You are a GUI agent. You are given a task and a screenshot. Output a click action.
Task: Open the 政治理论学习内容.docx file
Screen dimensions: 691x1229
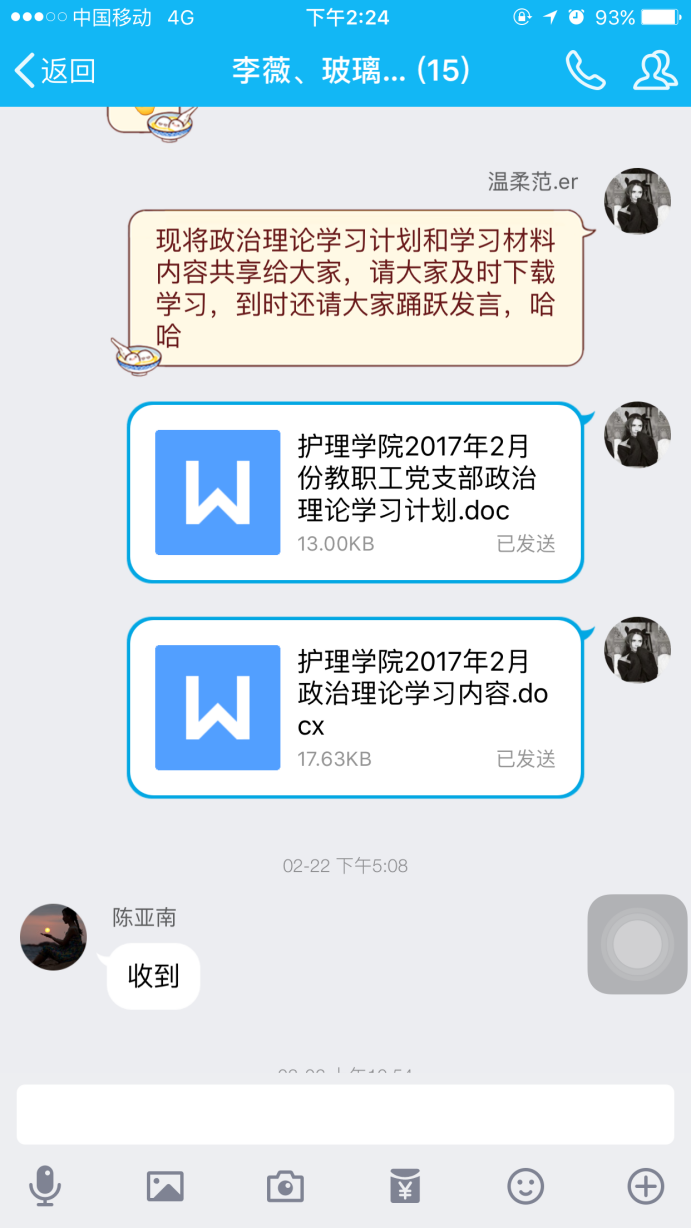click(x=355, y=707)
